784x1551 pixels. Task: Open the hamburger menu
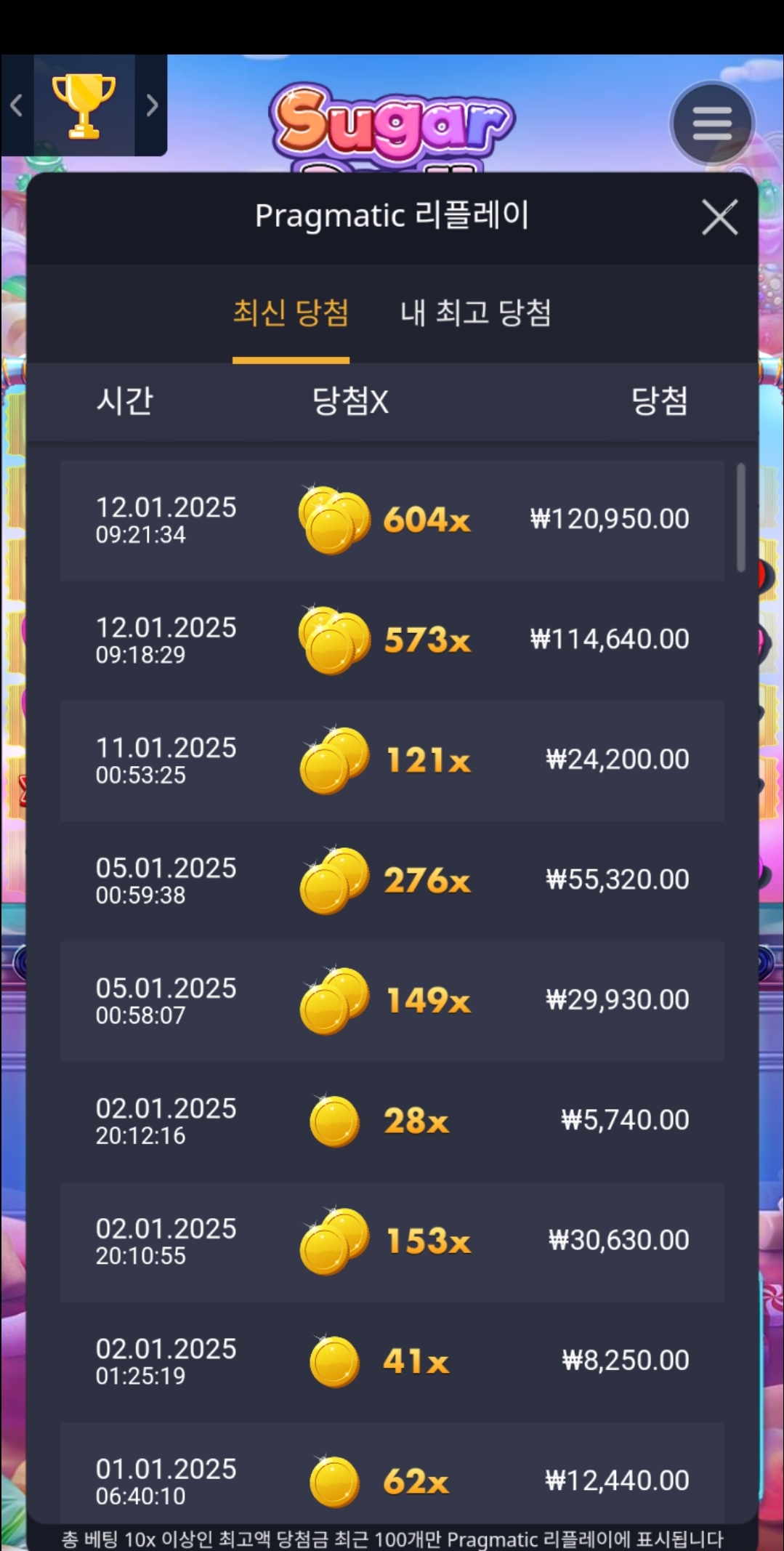(x=712, y=123)
